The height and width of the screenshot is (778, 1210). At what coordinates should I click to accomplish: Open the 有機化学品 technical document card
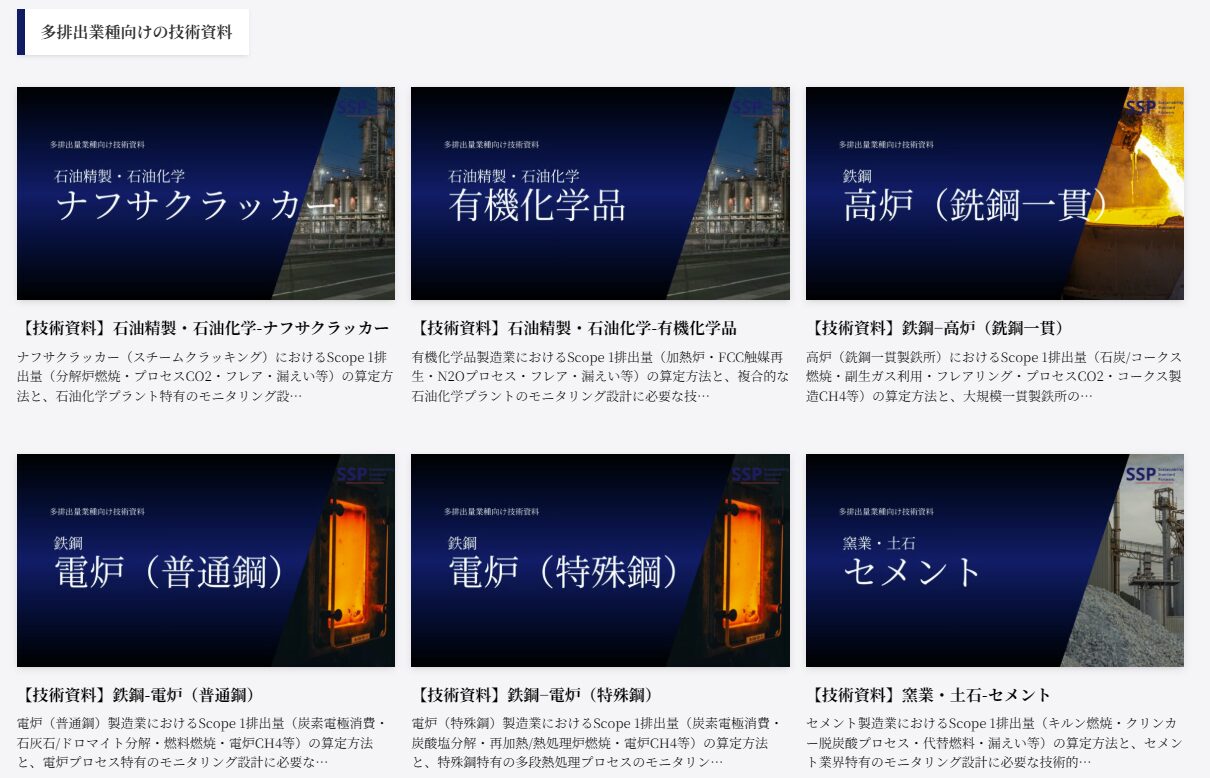600,193
